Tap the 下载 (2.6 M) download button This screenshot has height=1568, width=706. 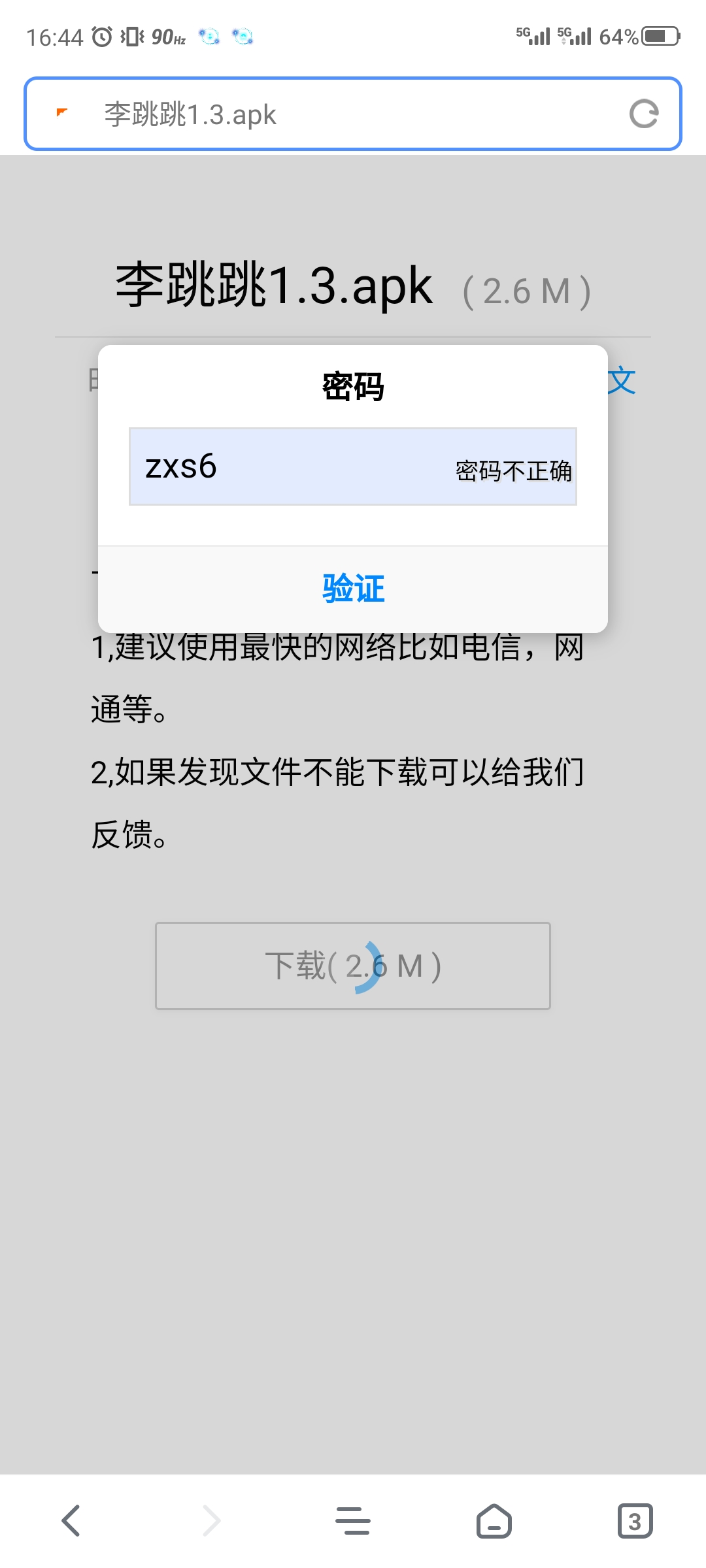353,966
